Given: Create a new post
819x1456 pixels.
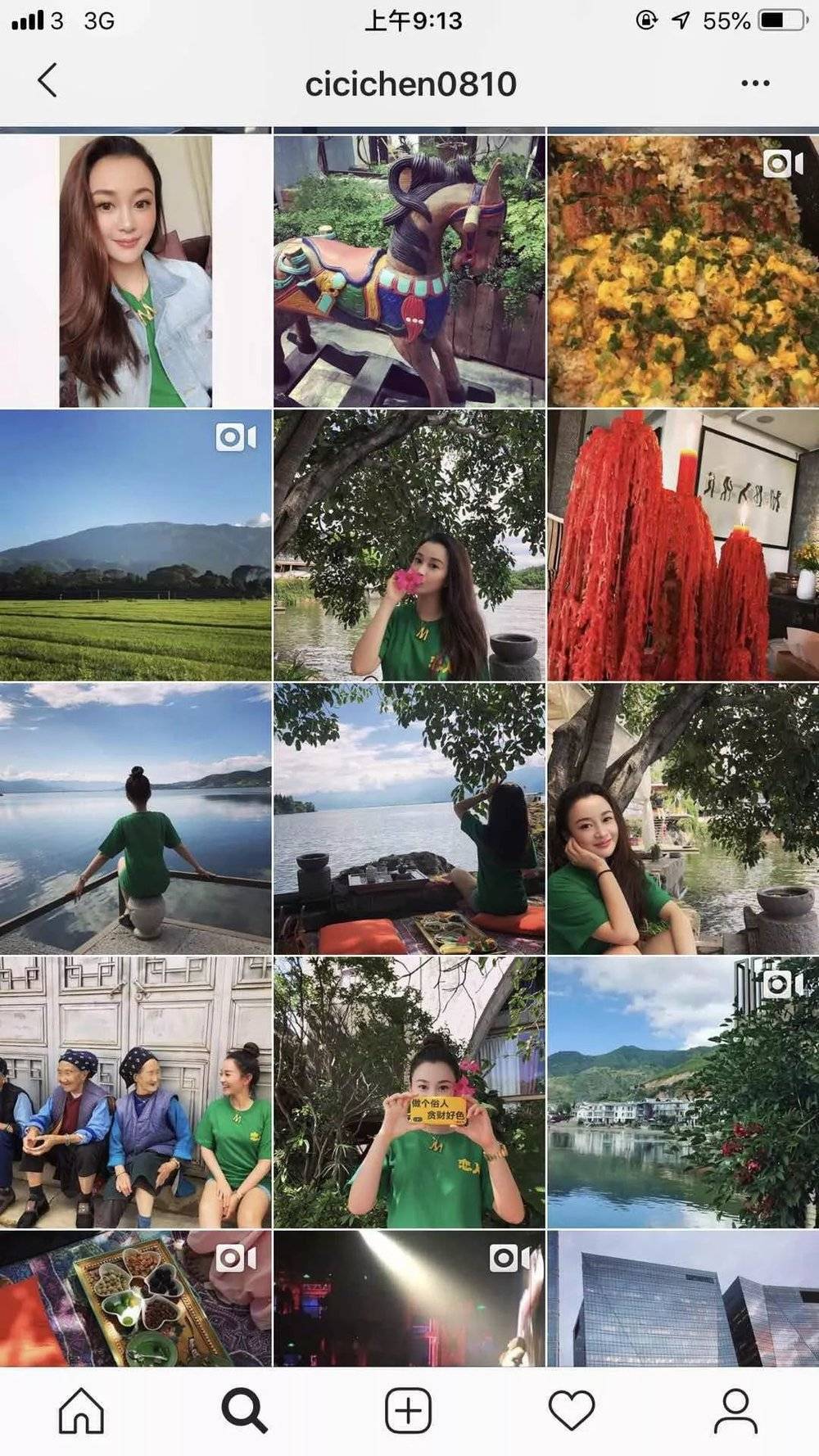Looking at the screenshot, I should pyautogui.click(x=408, y=1410).
